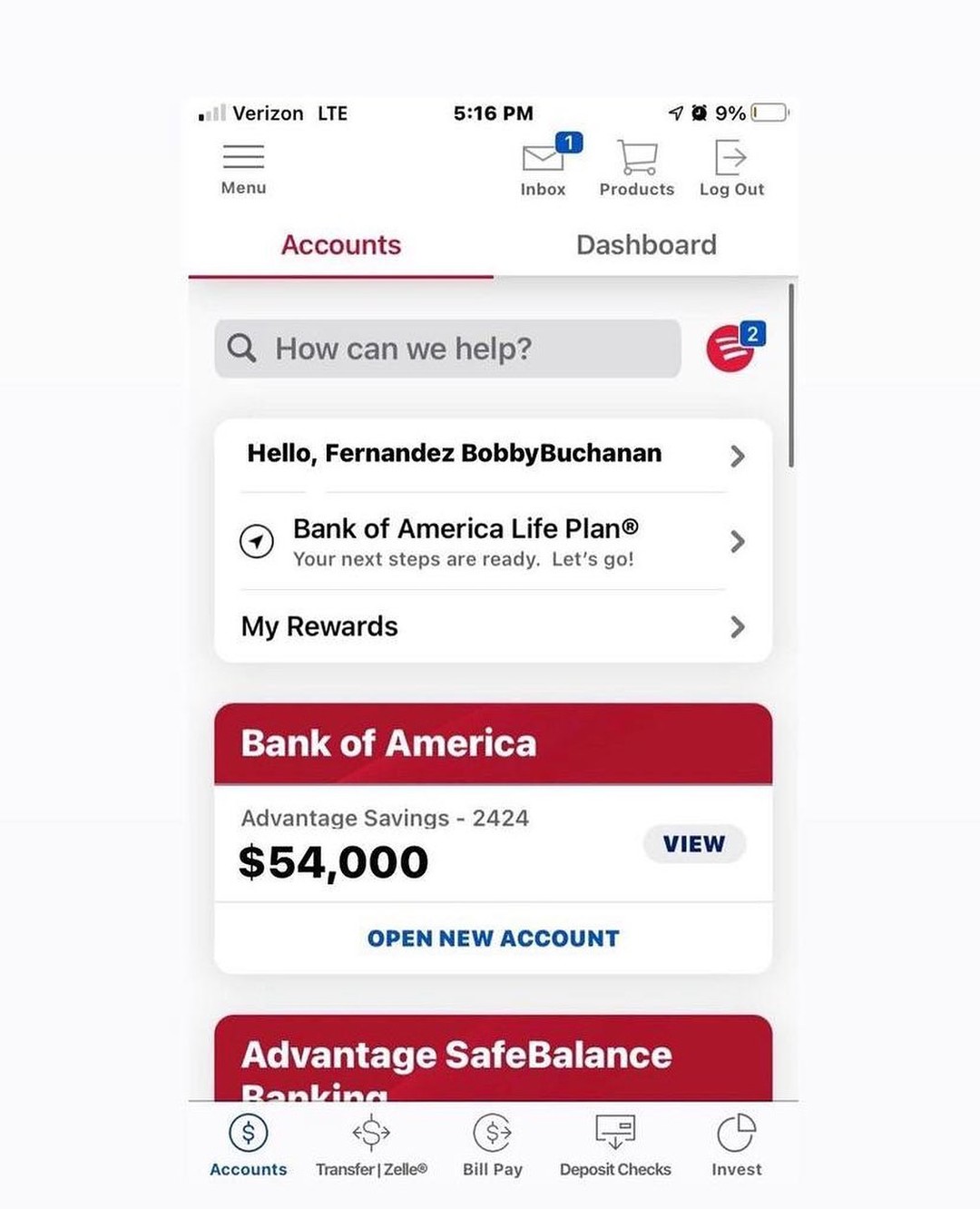This screenshot has width=980, height=1209.
Task: Open Bank of America Life Plan
Action: pos(494,542)
